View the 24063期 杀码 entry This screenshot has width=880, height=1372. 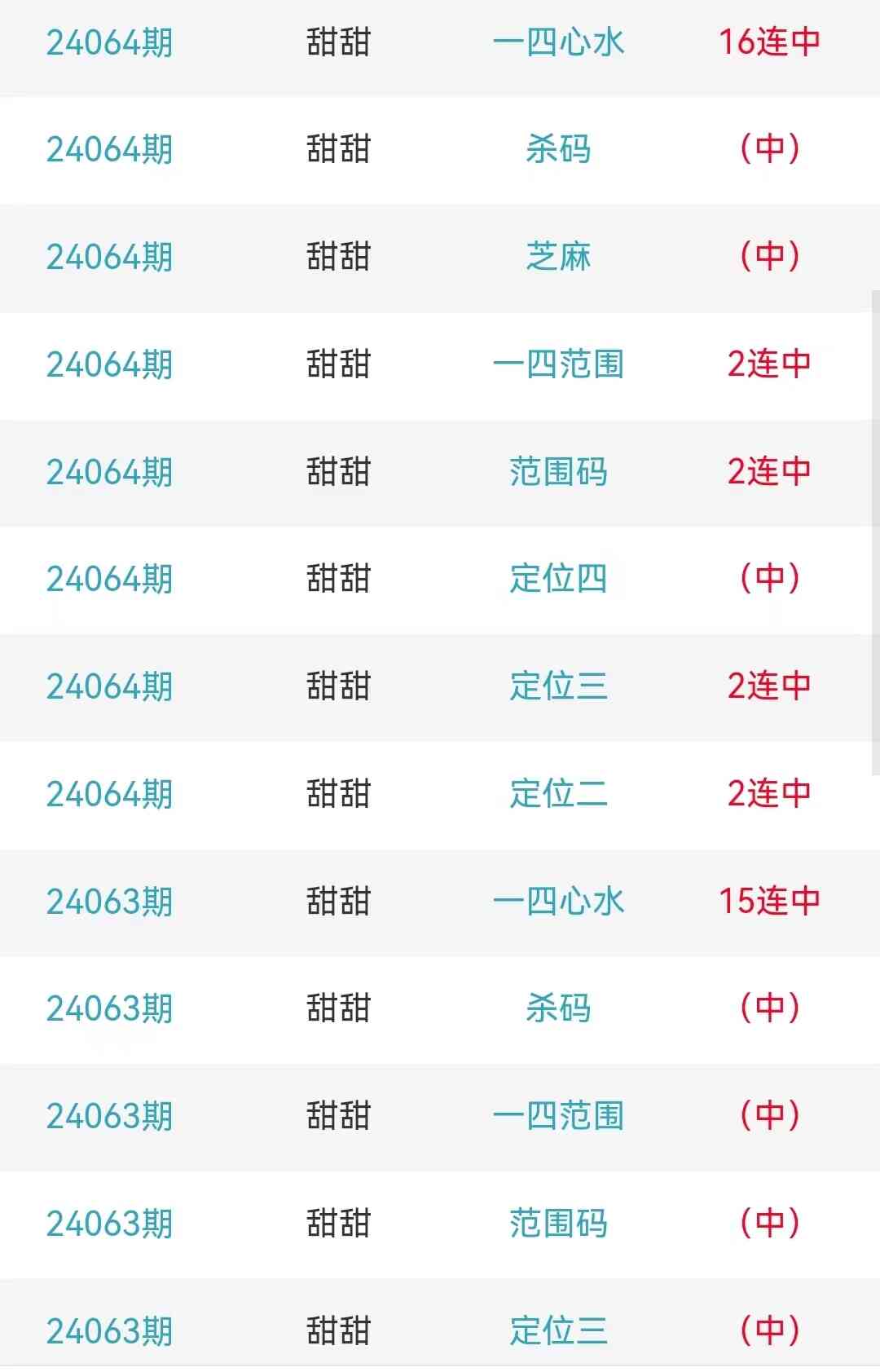pos(558,1008)
